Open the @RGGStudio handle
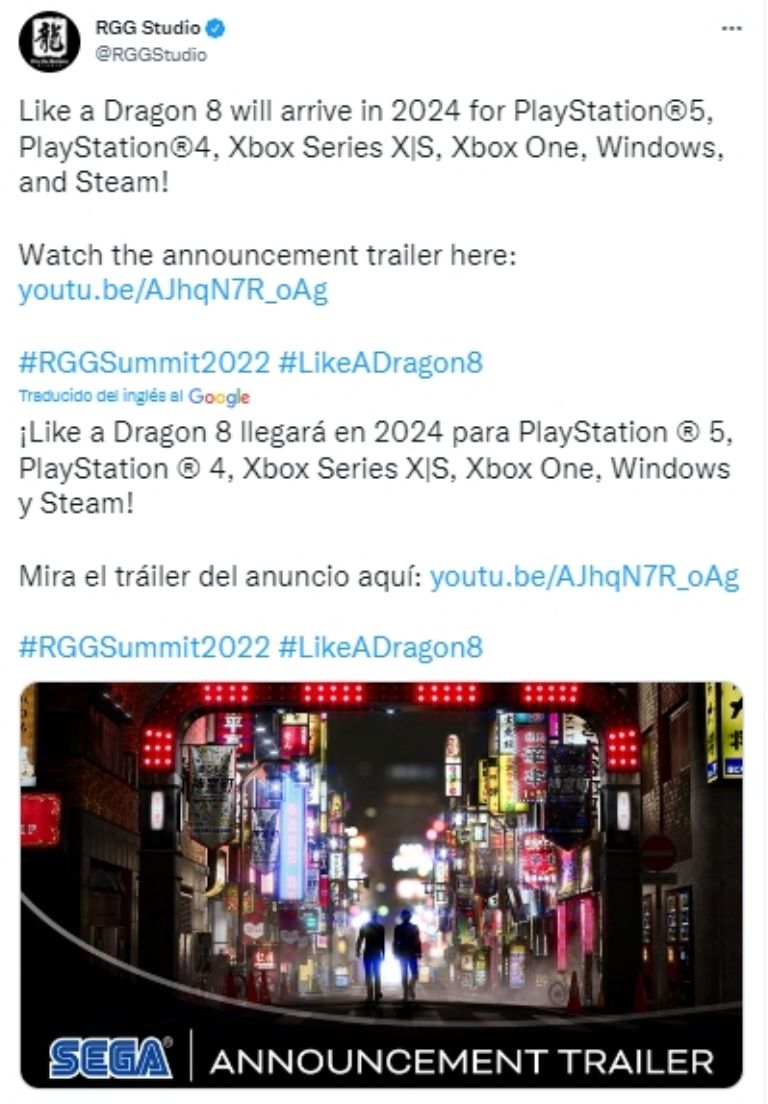This screenshot has width=768, height=1104. click(151, 55)
